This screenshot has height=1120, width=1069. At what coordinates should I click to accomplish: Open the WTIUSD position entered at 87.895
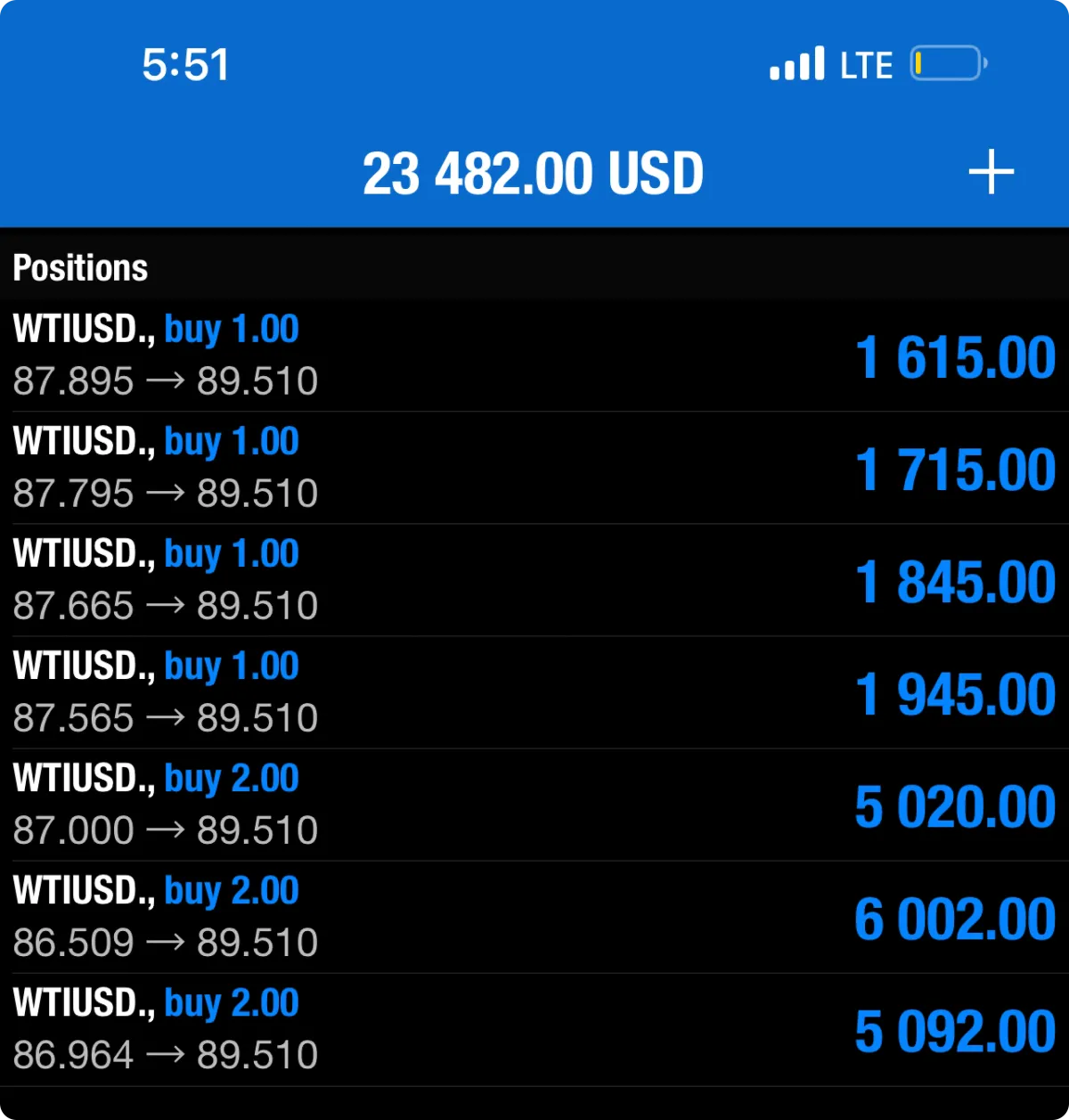[534, 356]
